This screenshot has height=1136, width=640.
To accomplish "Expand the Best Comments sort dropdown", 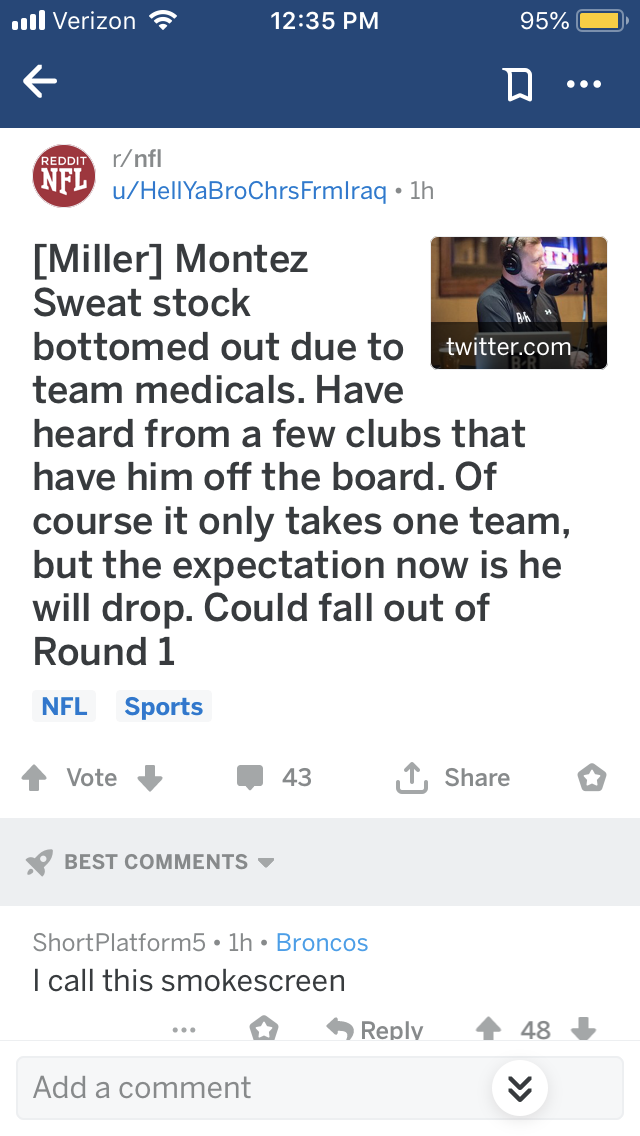I will click(149, 861).
